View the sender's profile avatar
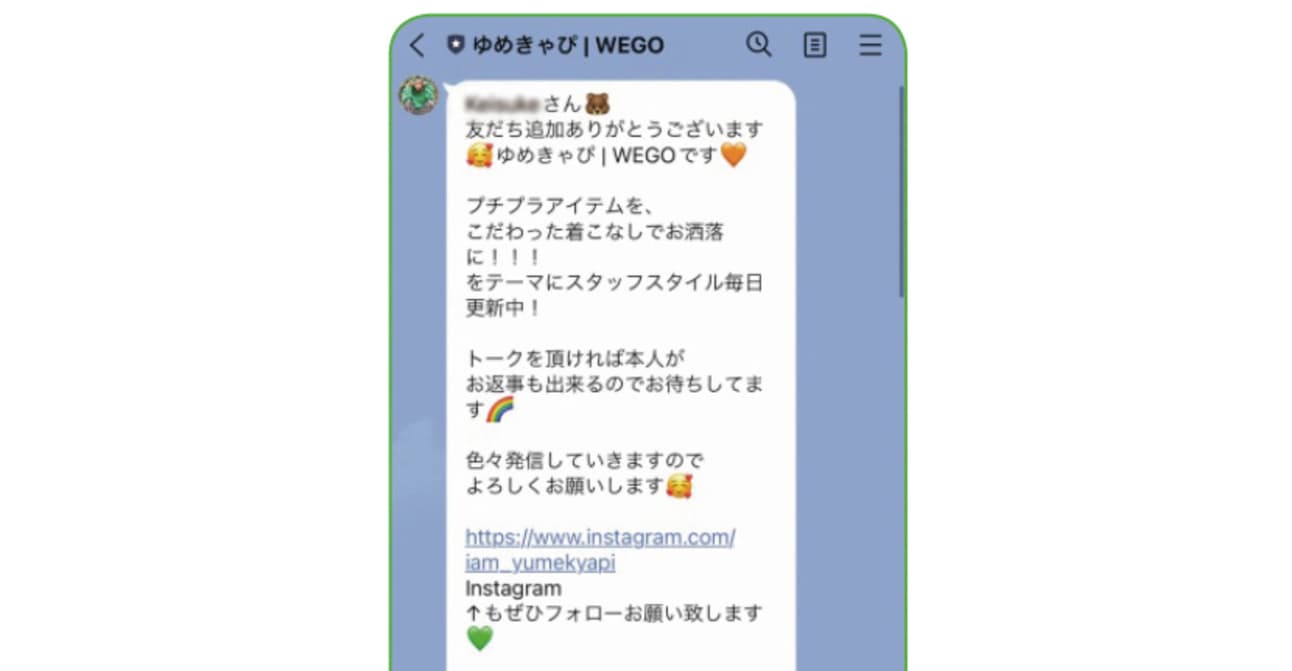1292x671 pixels. pos(418,95)
